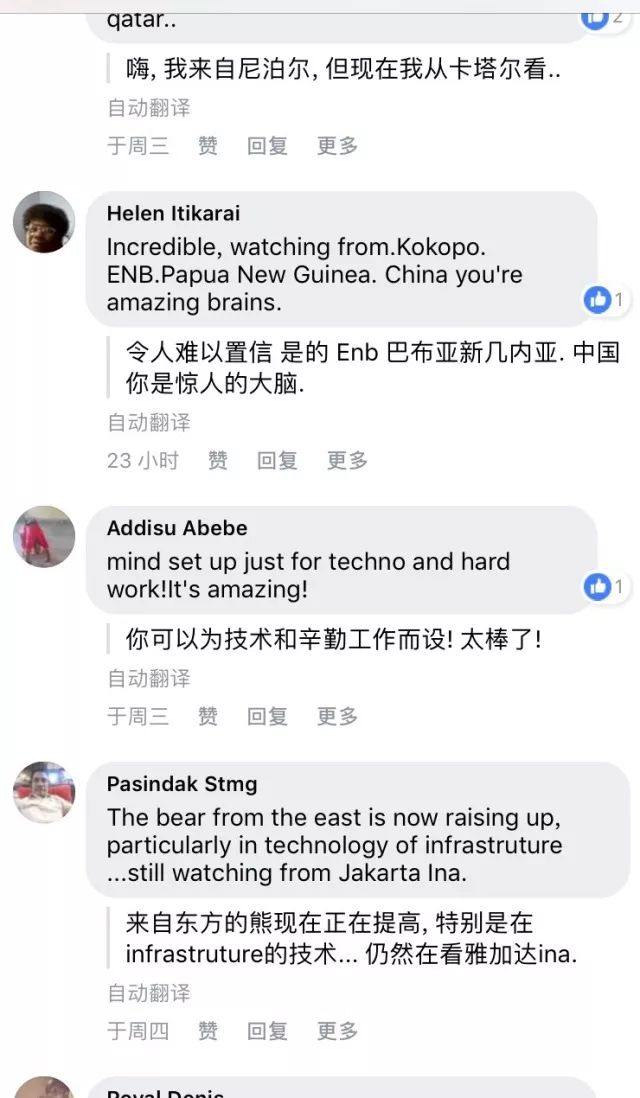The width and height of the screenshot is (640, 1098).
Task: Reply to Addisu Abebe's comment
Action: click(267, 716)
